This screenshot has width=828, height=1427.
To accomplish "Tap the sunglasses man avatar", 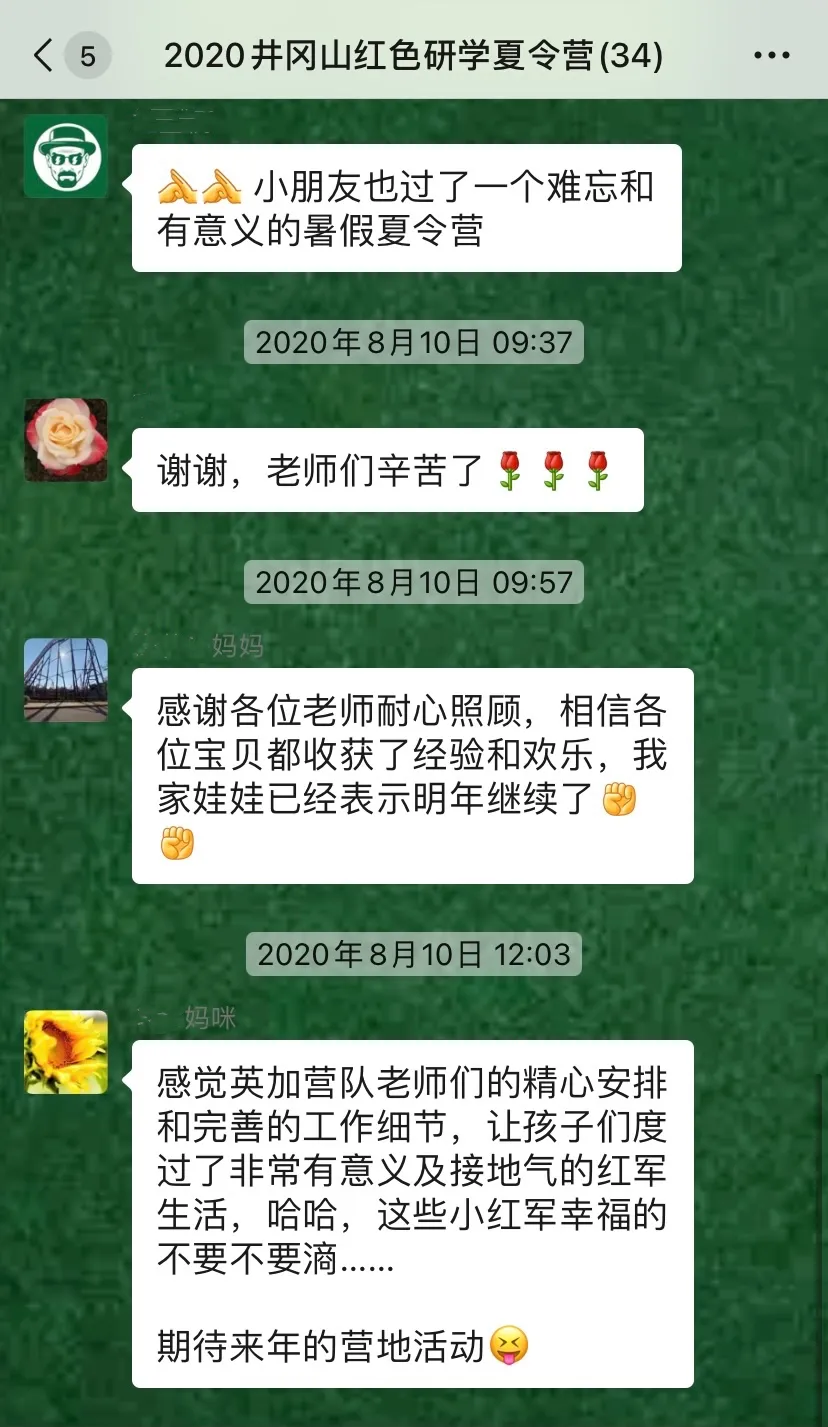I will pos(66,156).
